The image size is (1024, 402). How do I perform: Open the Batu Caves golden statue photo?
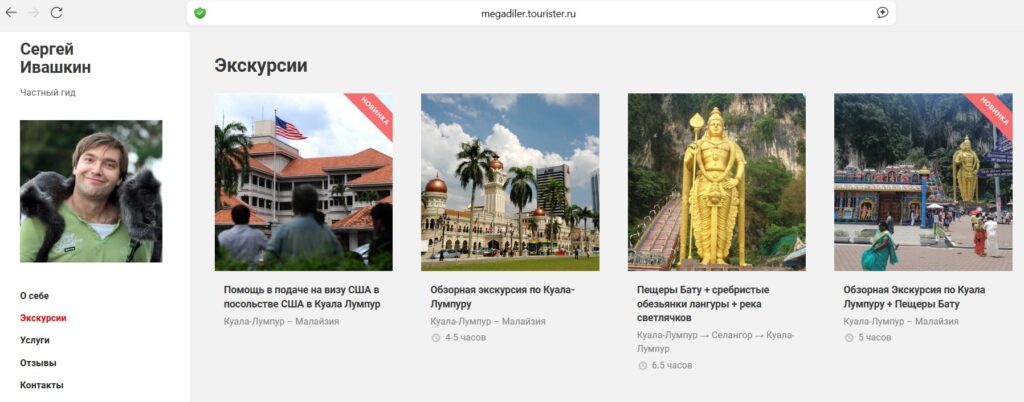point(716,182)
